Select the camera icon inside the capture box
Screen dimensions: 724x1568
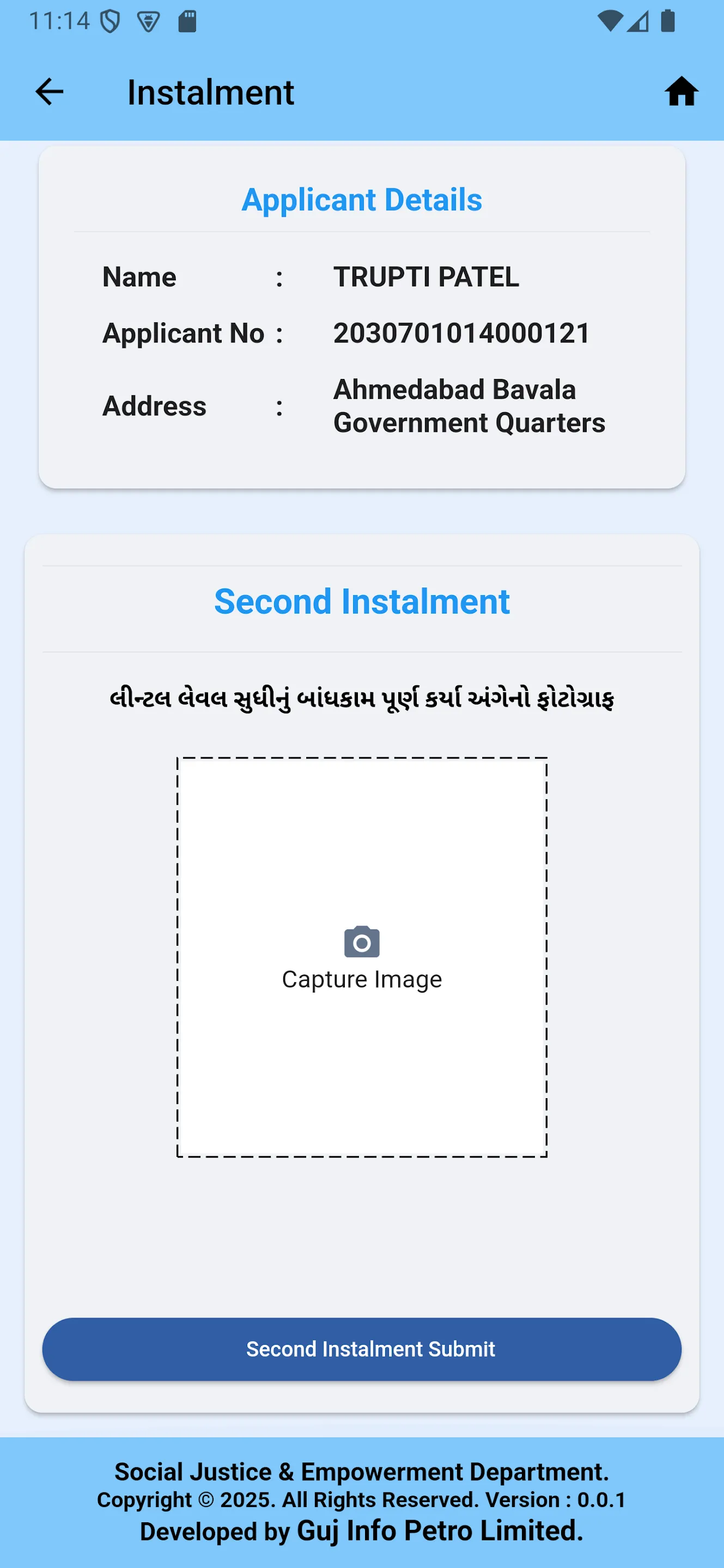click(x=362, y=942)
